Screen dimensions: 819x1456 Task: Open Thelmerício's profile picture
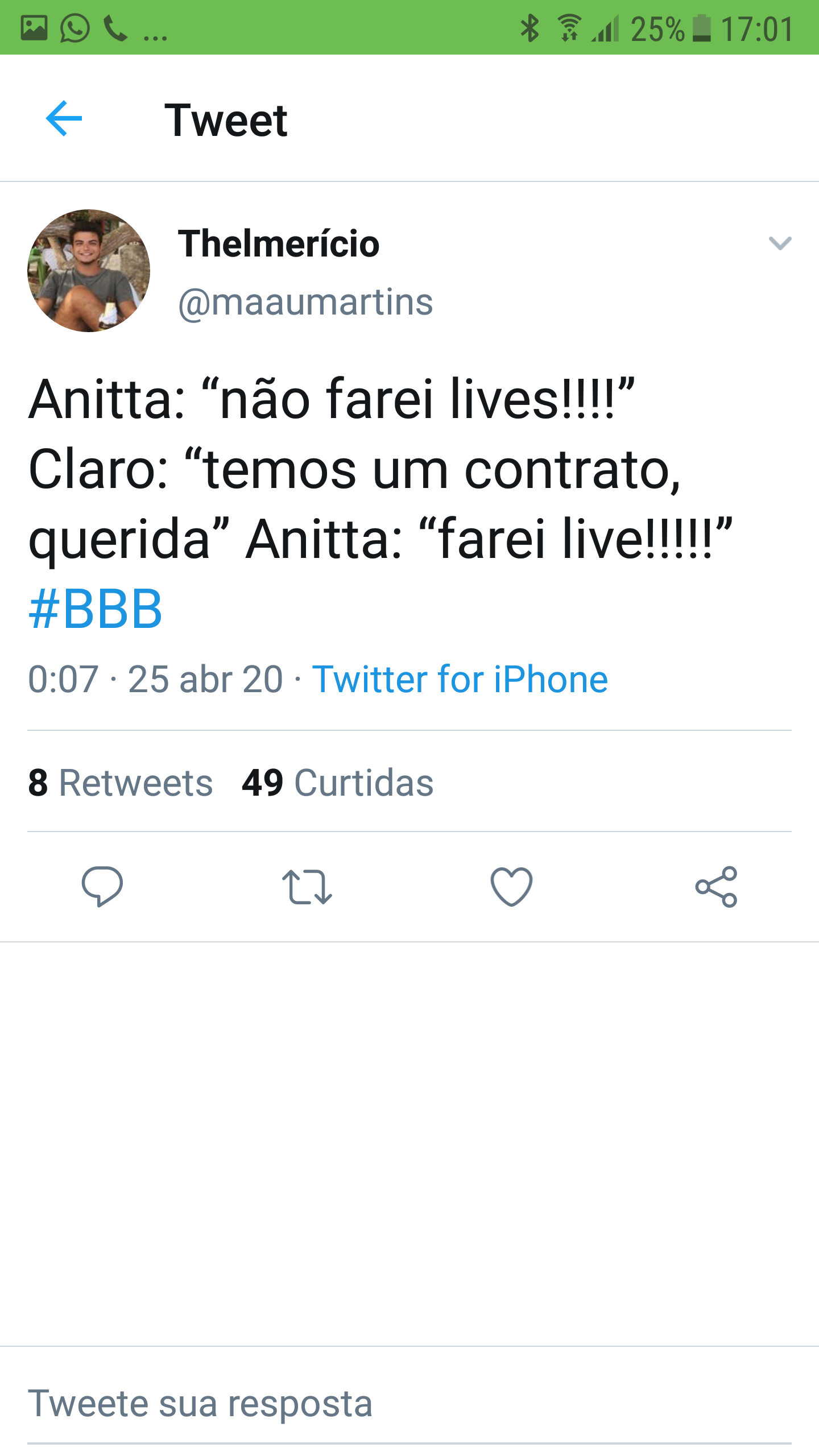point(89,271)
